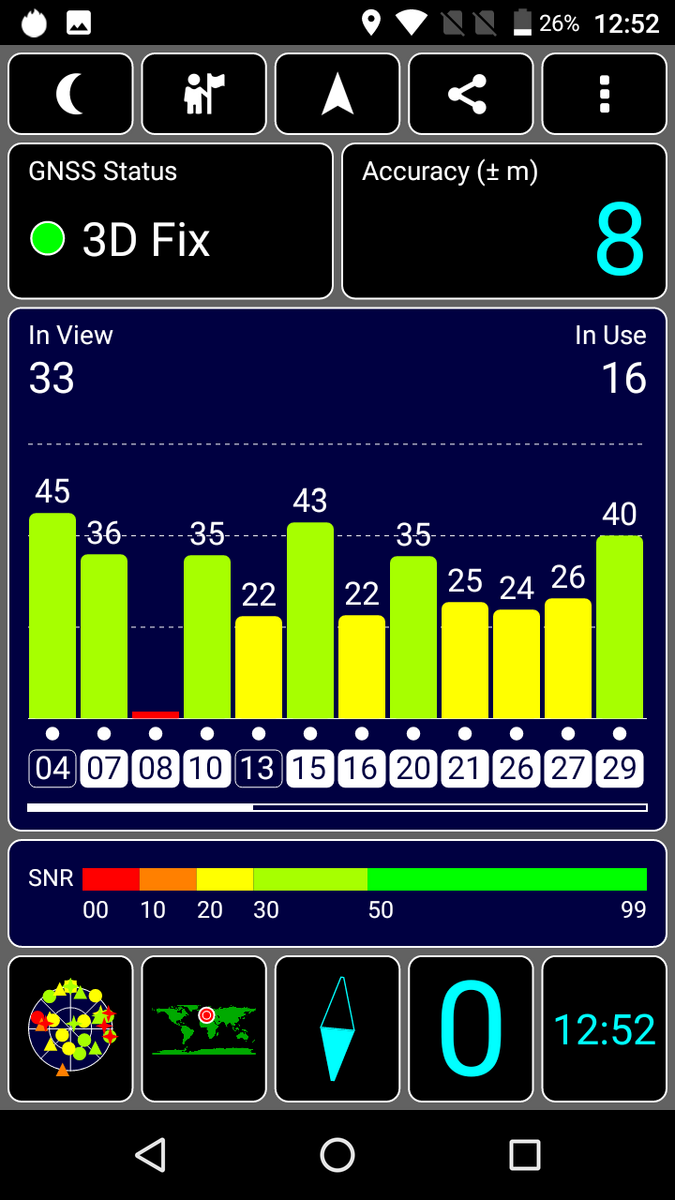The width and height of the screenshot is (675, 1200).
Task: Switch to night mode with the moon icon
Action: [71, 94]
